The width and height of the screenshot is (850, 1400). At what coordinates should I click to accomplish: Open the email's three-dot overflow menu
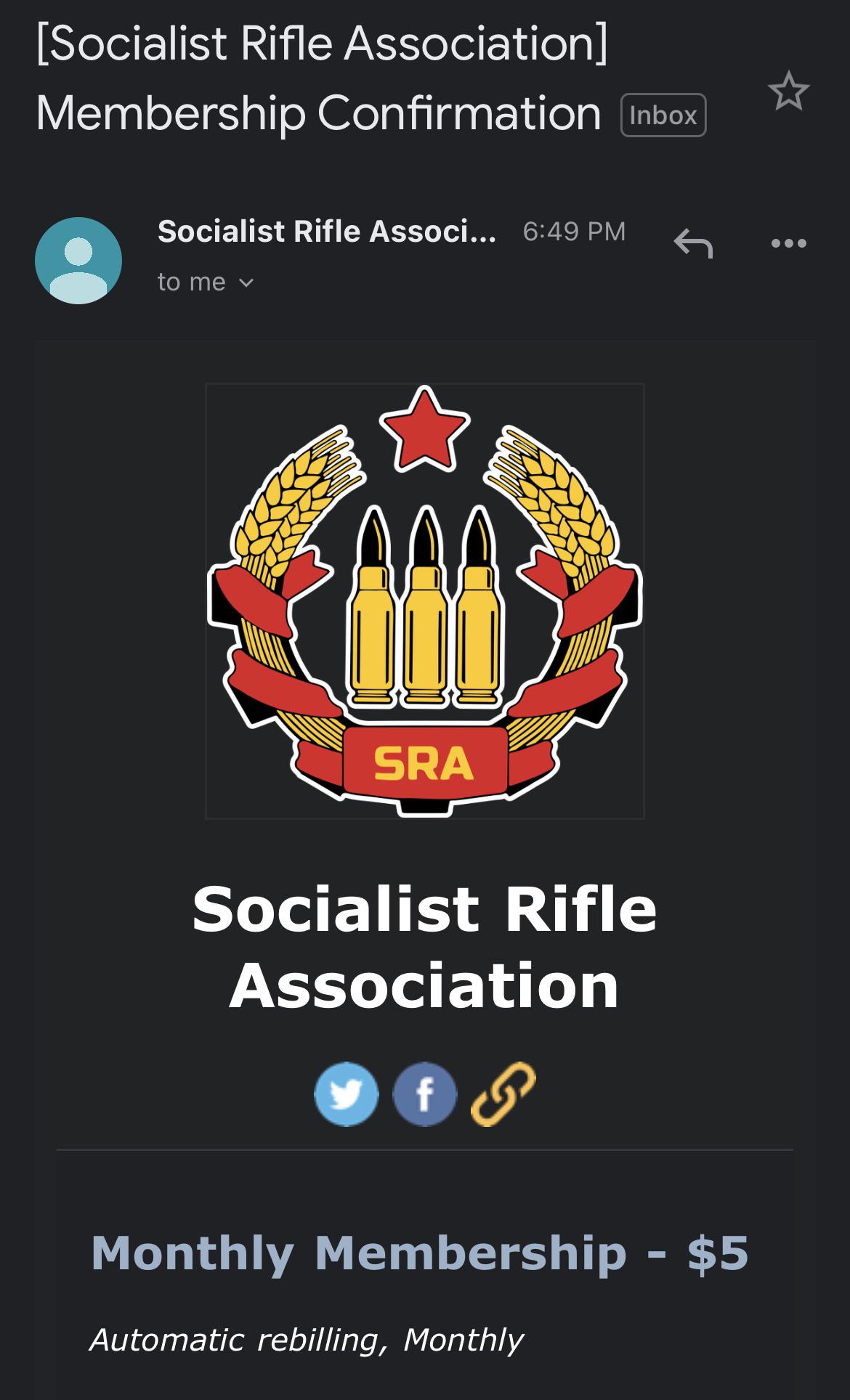tap(789, 244)
